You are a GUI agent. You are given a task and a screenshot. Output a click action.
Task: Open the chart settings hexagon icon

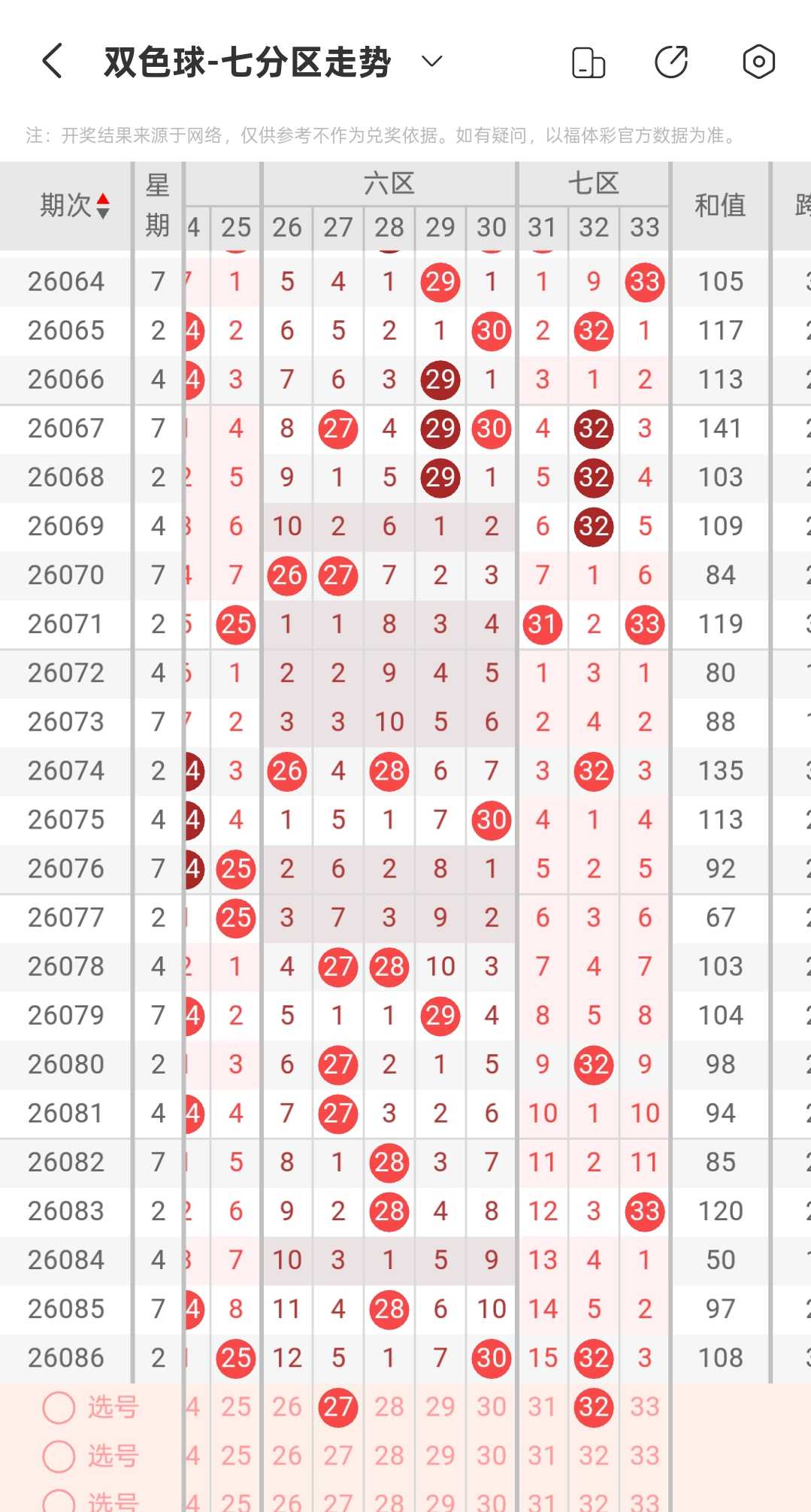click(x=758, y=62)
